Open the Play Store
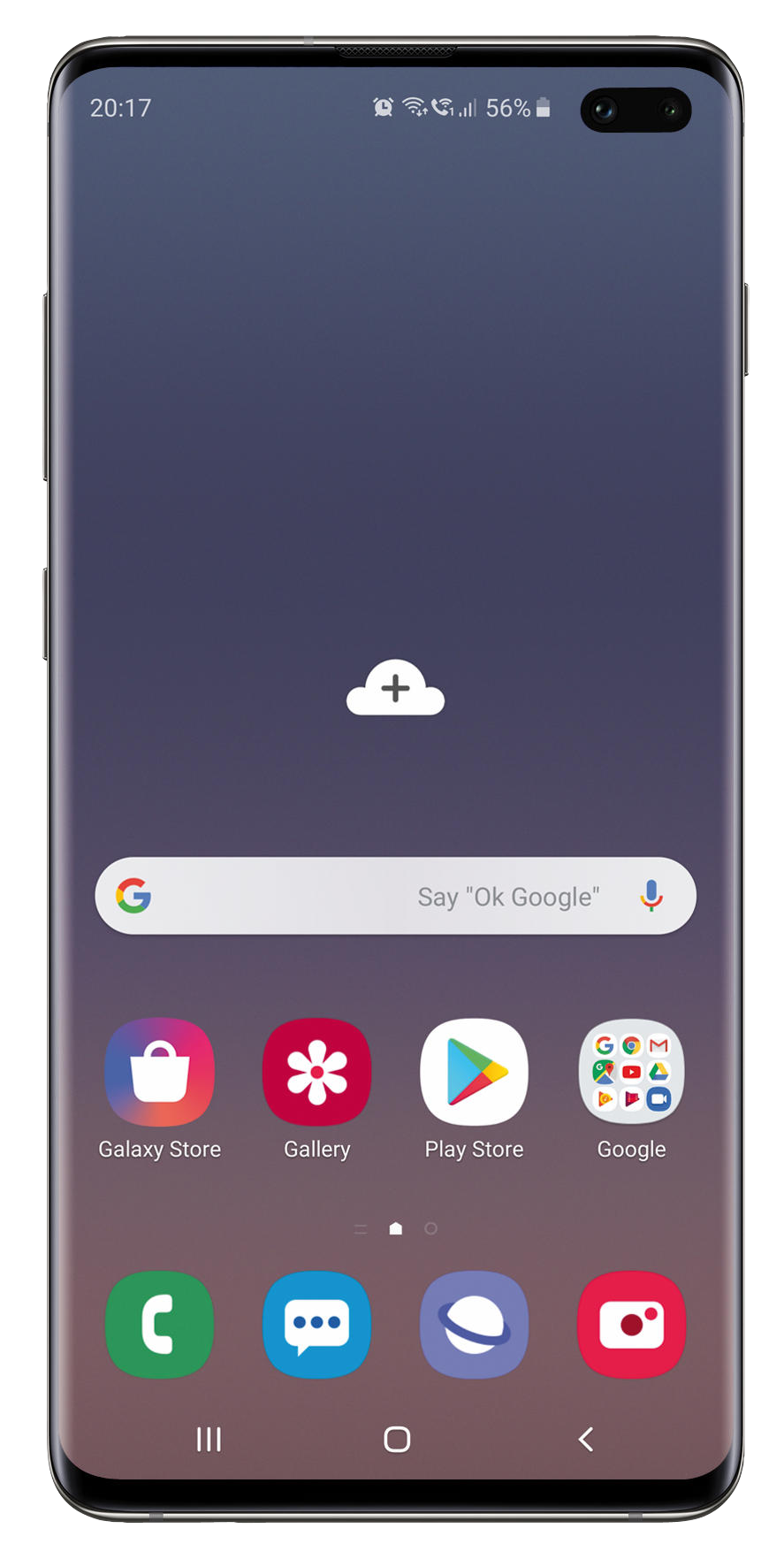Screen dimensions: 784x1567 (474, 1073)
